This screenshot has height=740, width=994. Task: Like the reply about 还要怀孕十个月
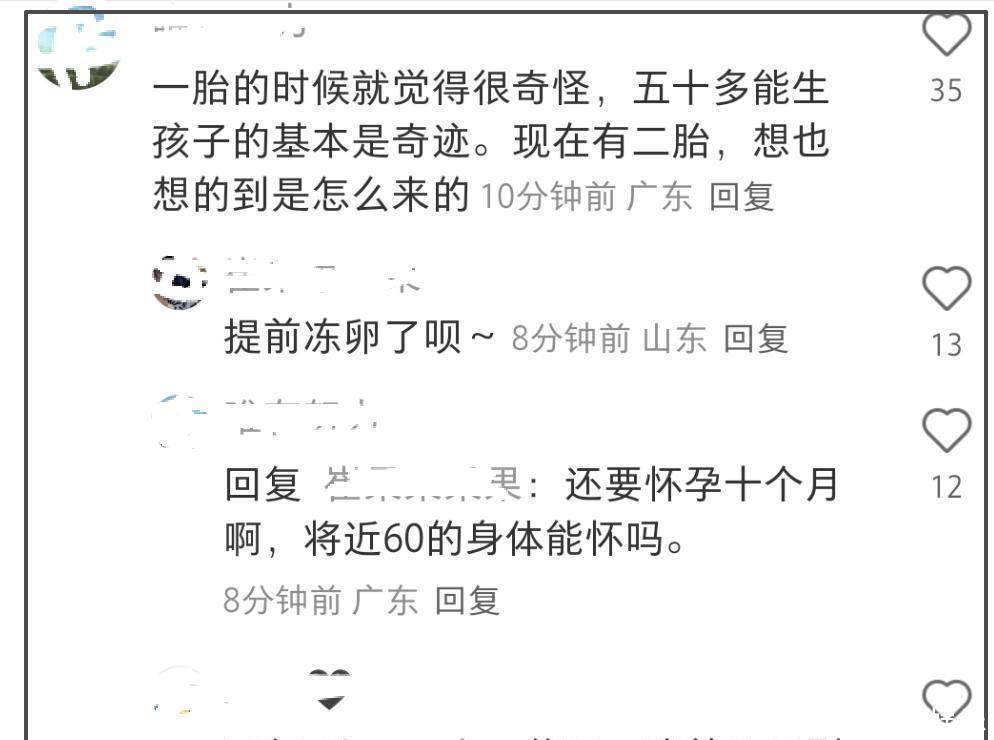coord(945,431)
